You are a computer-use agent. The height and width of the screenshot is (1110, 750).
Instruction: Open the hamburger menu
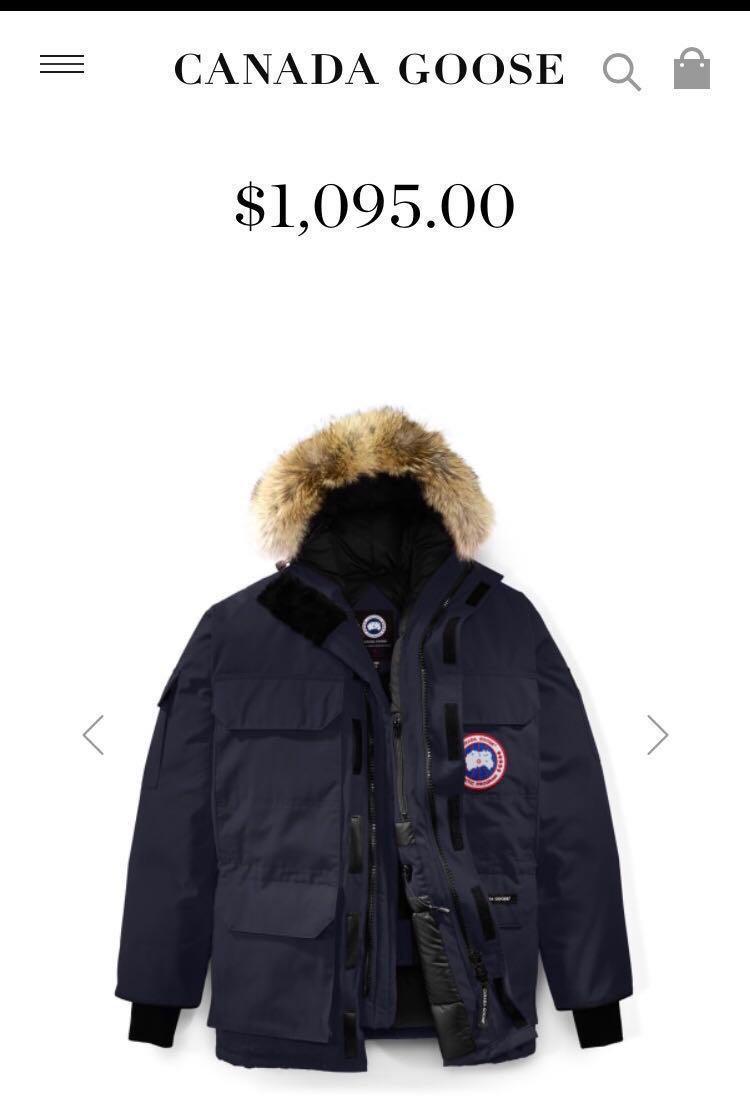[x=62, y=65]
